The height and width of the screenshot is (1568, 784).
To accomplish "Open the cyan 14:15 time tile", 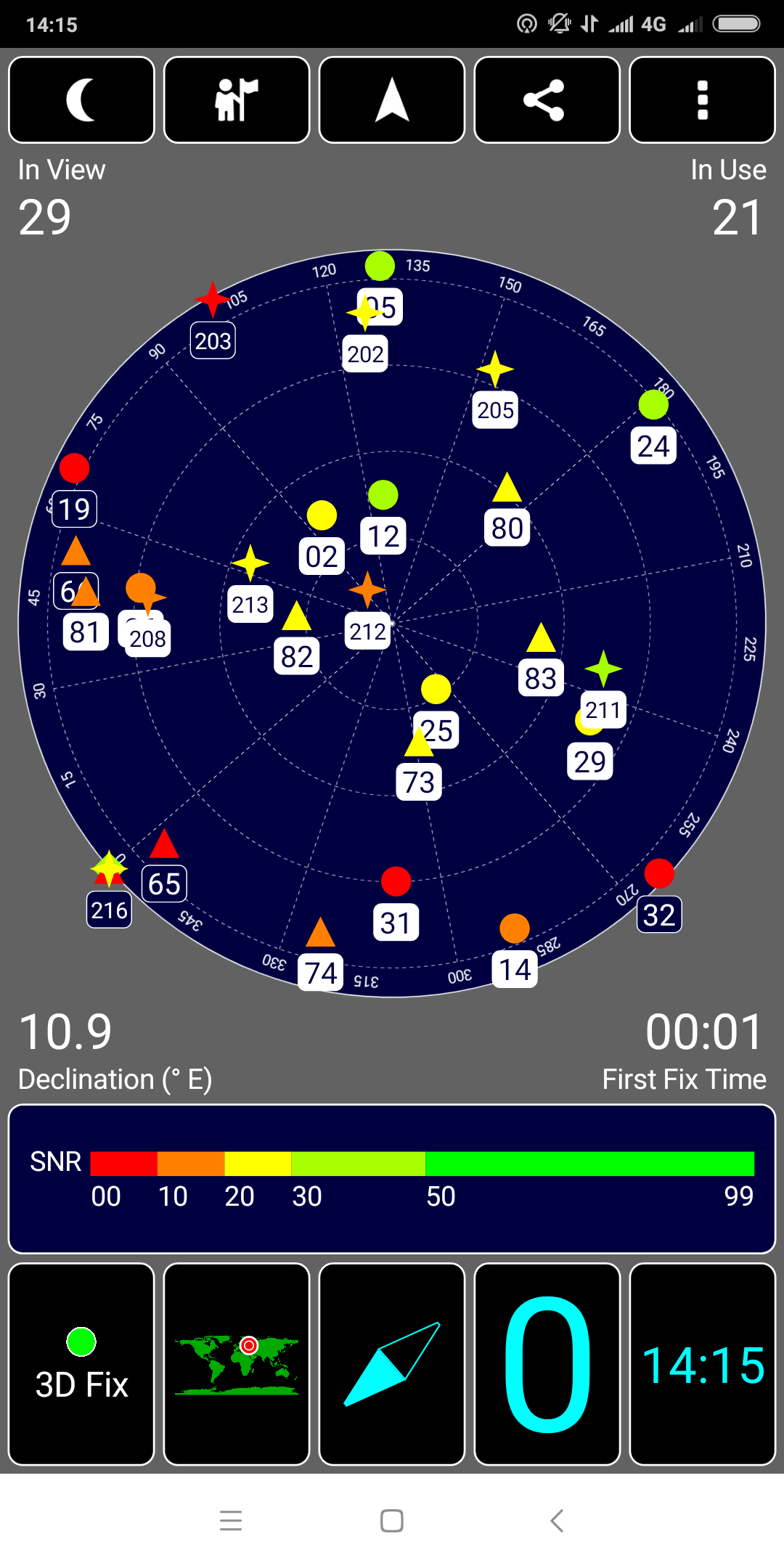I will [x=702, y=1364].
